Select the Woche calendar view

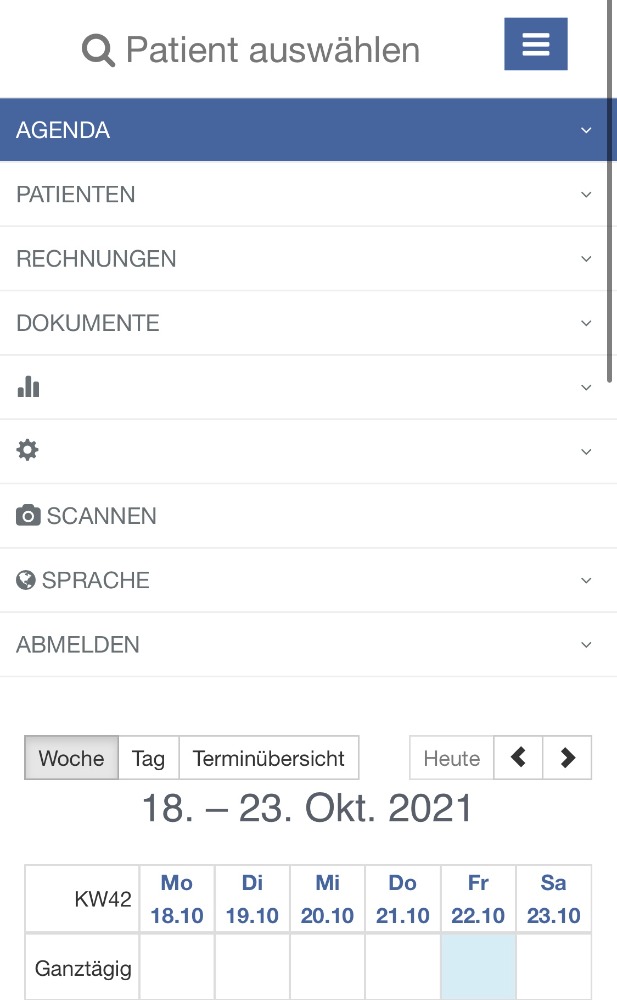71,758
